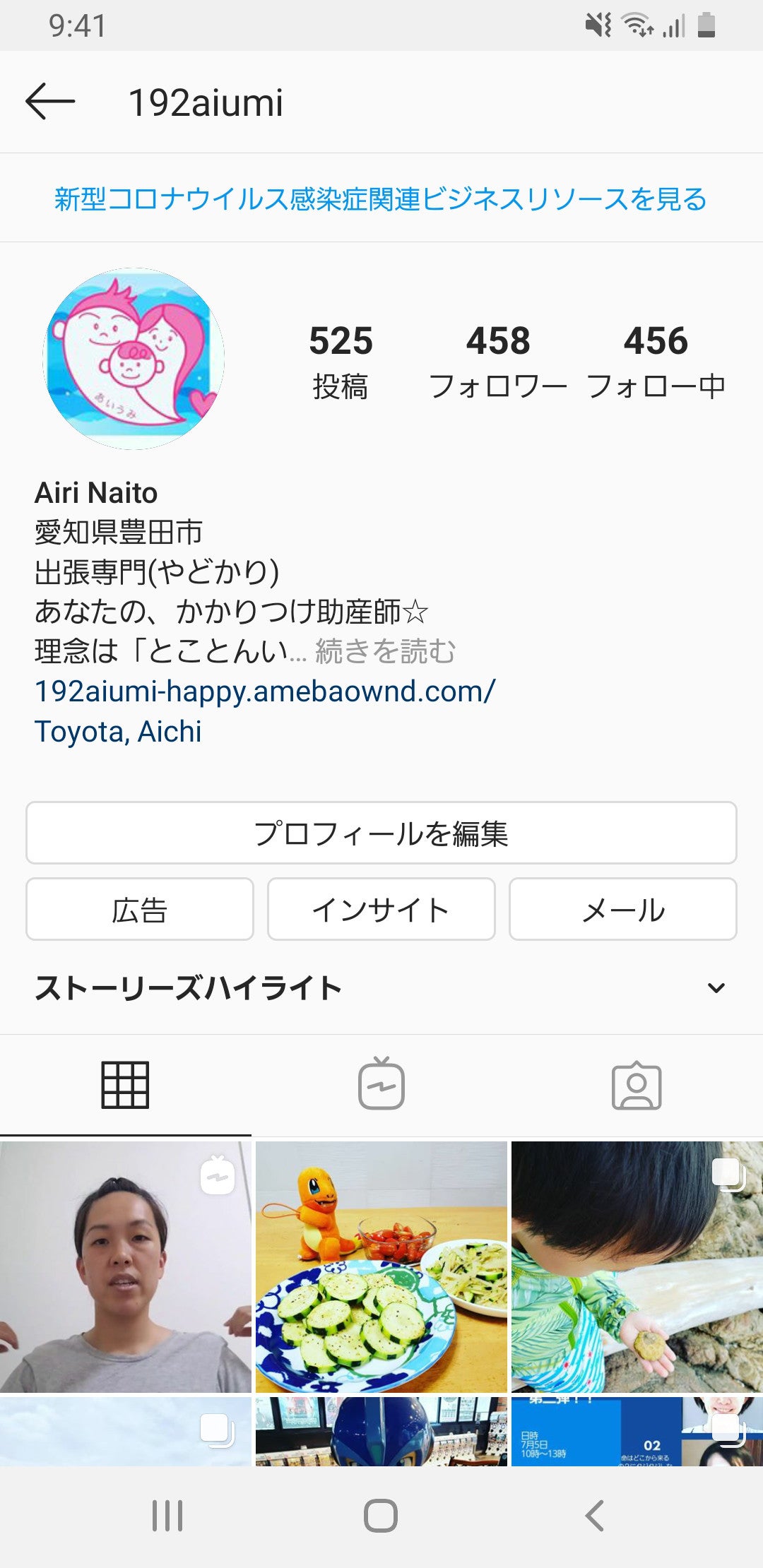This screenshot has width=763, height=1568.
Task: Open the round profile picture
Action: (134, 359)
